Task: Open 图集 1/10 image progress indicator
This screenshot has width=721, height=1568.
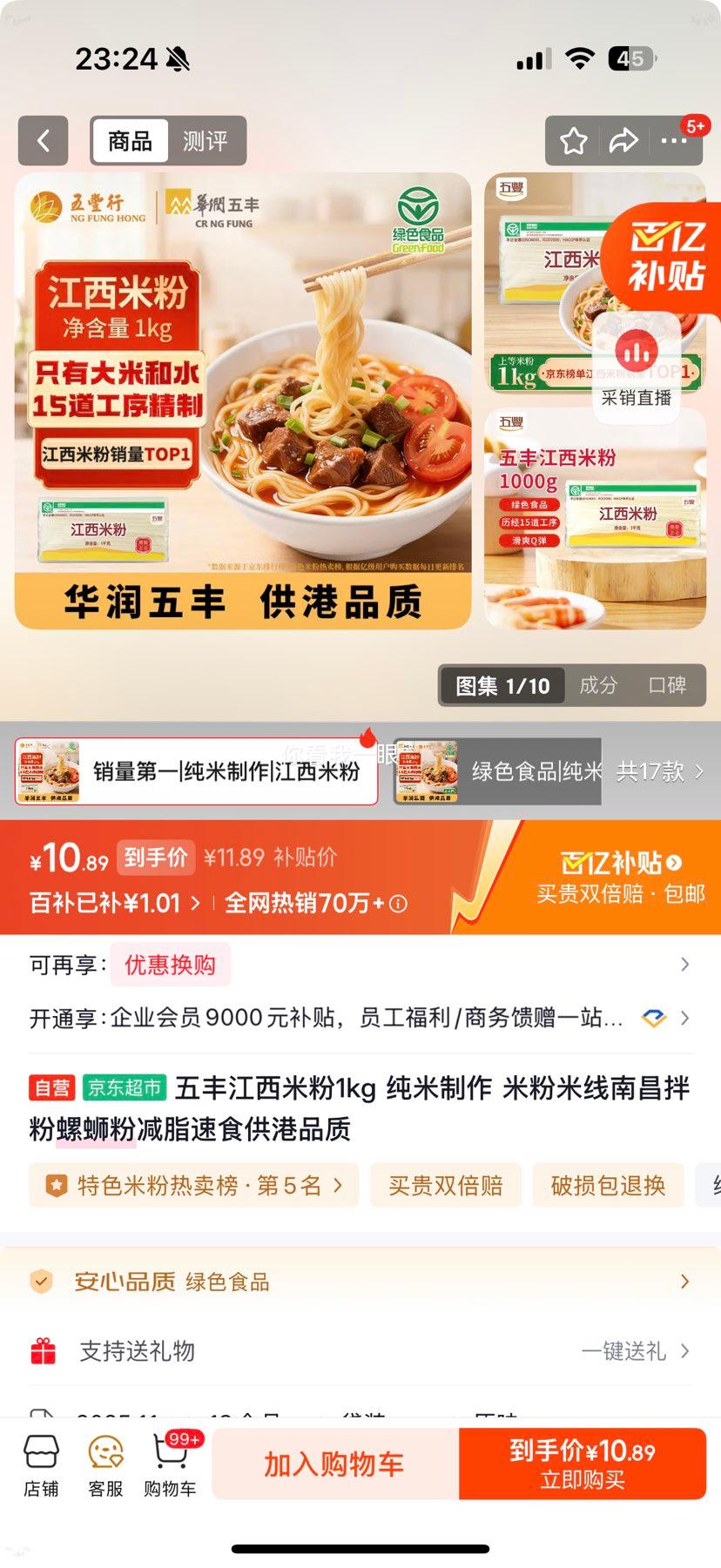Action: (x=501, y=685)
